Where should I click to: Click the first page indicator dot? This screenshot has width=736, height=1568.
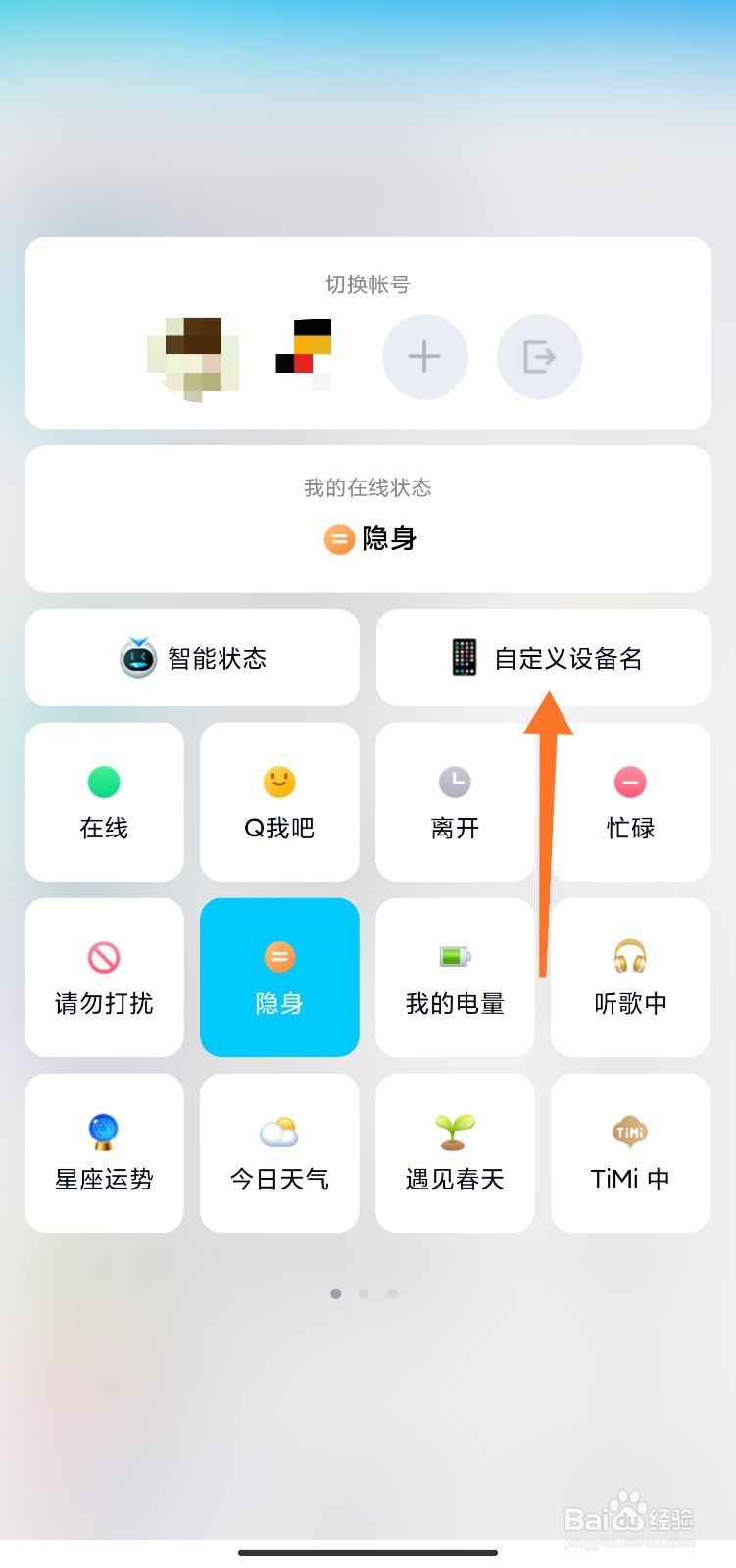tap(336, 1293)
